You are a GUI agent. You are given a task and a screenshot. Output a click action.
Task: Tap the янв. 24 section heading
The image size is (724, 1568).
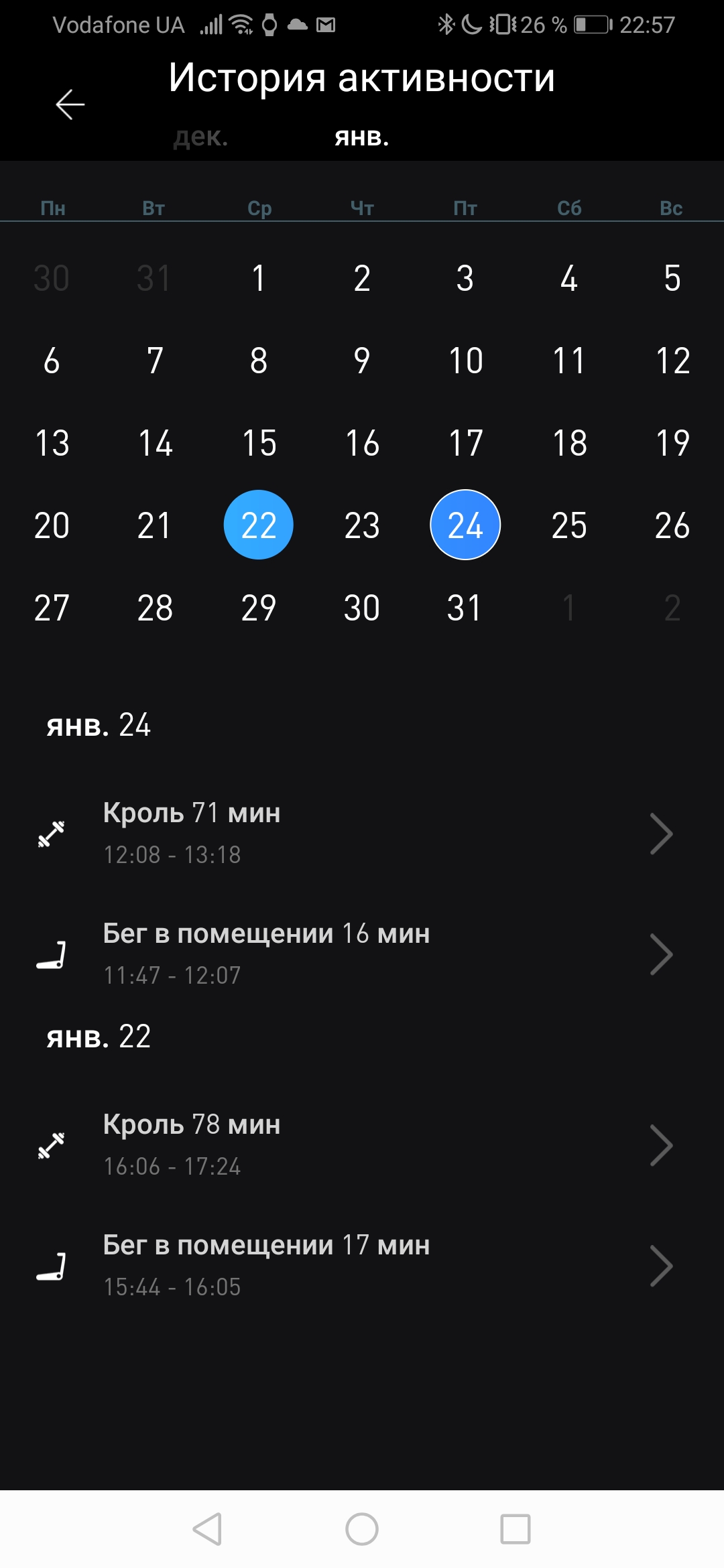coord(98,726)
